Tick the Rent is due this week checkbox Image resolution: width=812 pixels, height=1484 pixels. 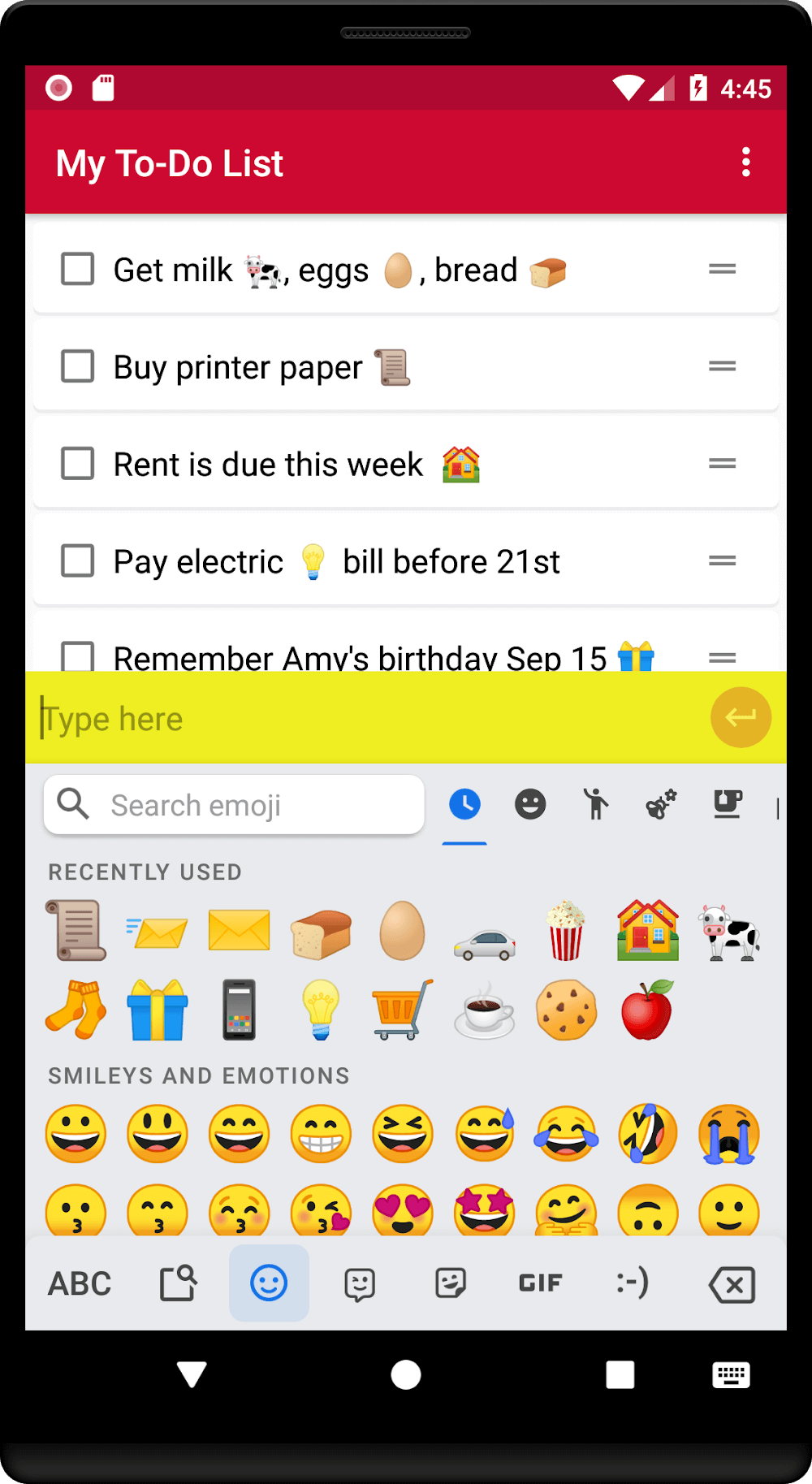[78, 464]
